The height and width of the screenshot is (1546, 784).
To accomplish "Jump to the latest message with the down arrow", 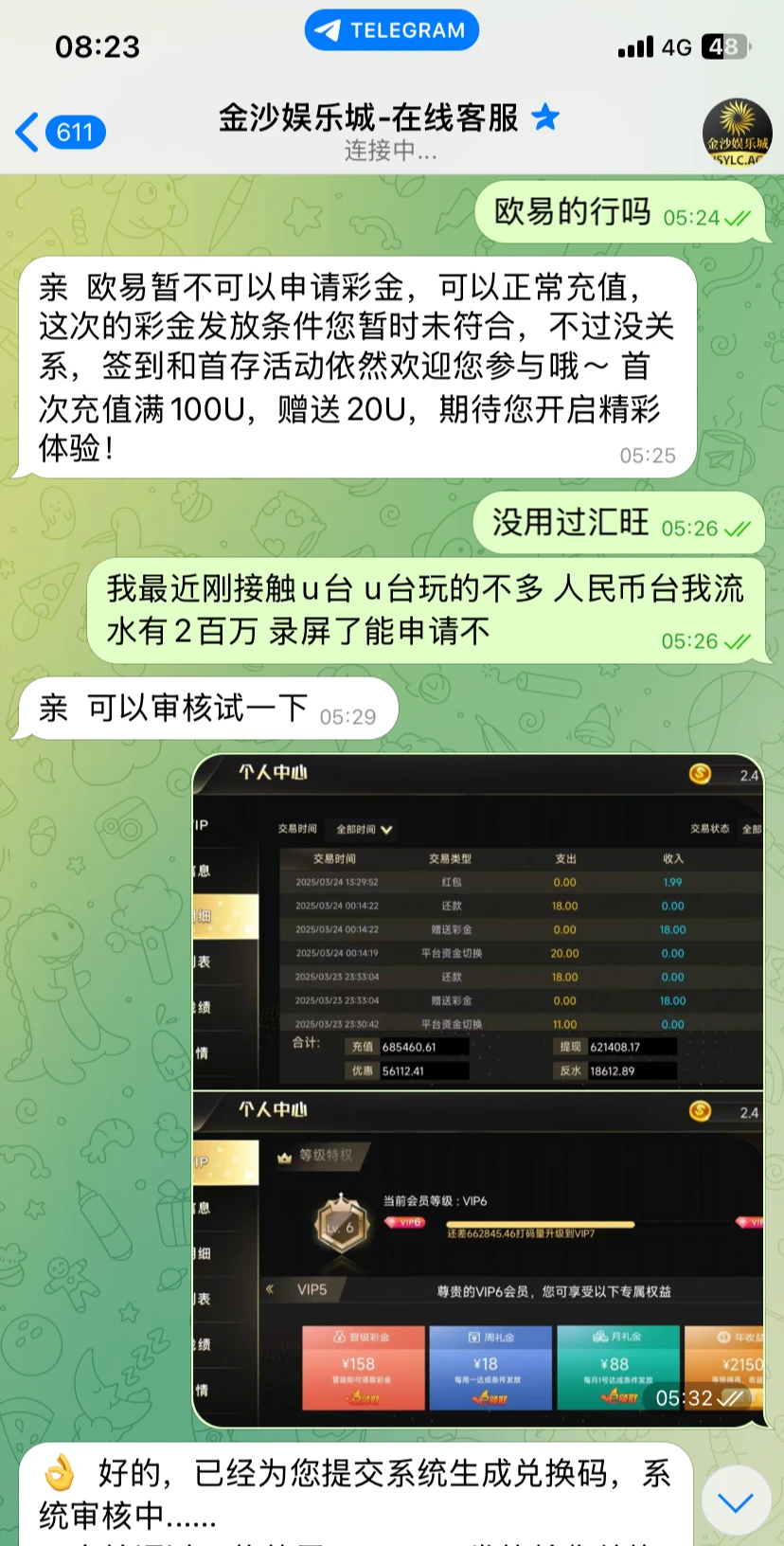I will tap(735, 1501).
